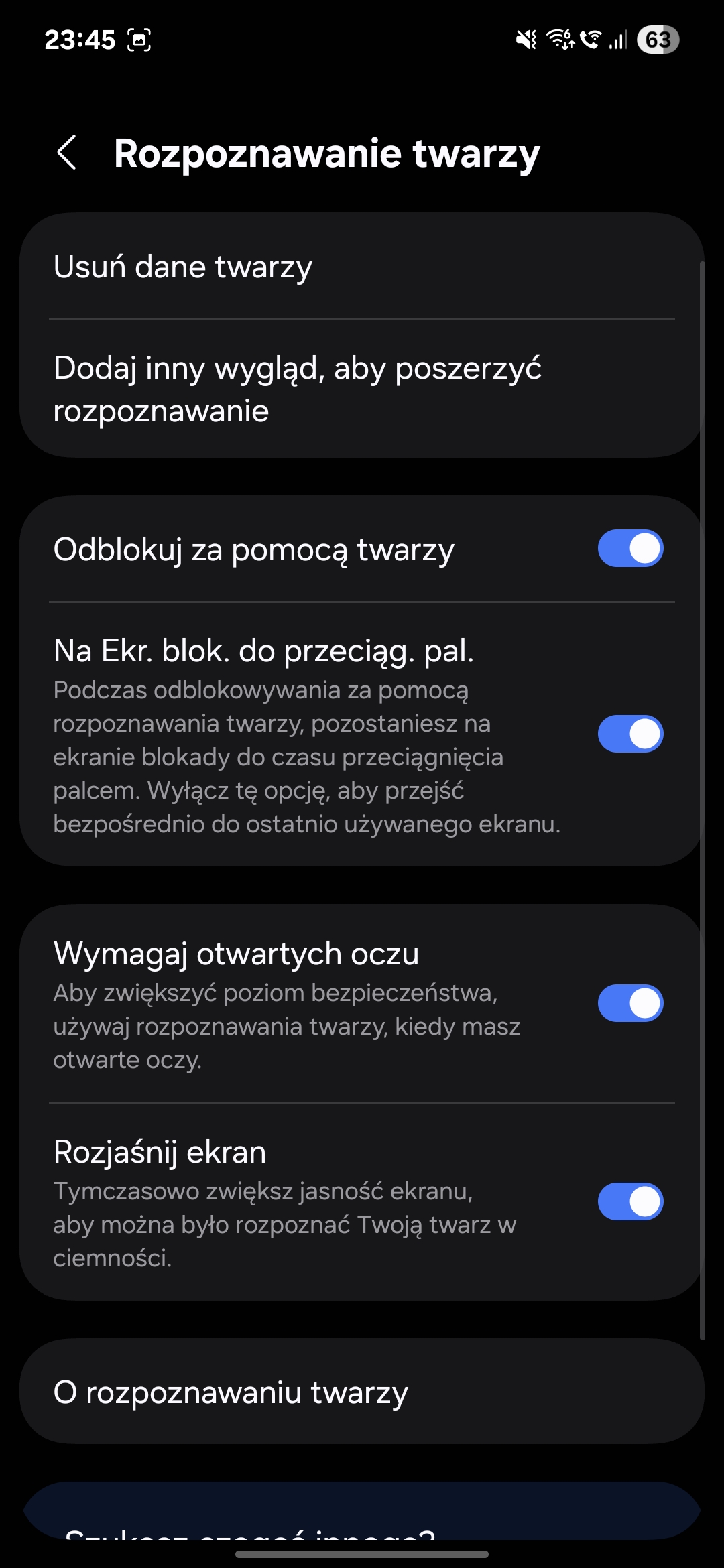
Task: Select Dodaj inny wygląd, aby poszerzyć rozpoznawanie
Action: coord(362,389)
